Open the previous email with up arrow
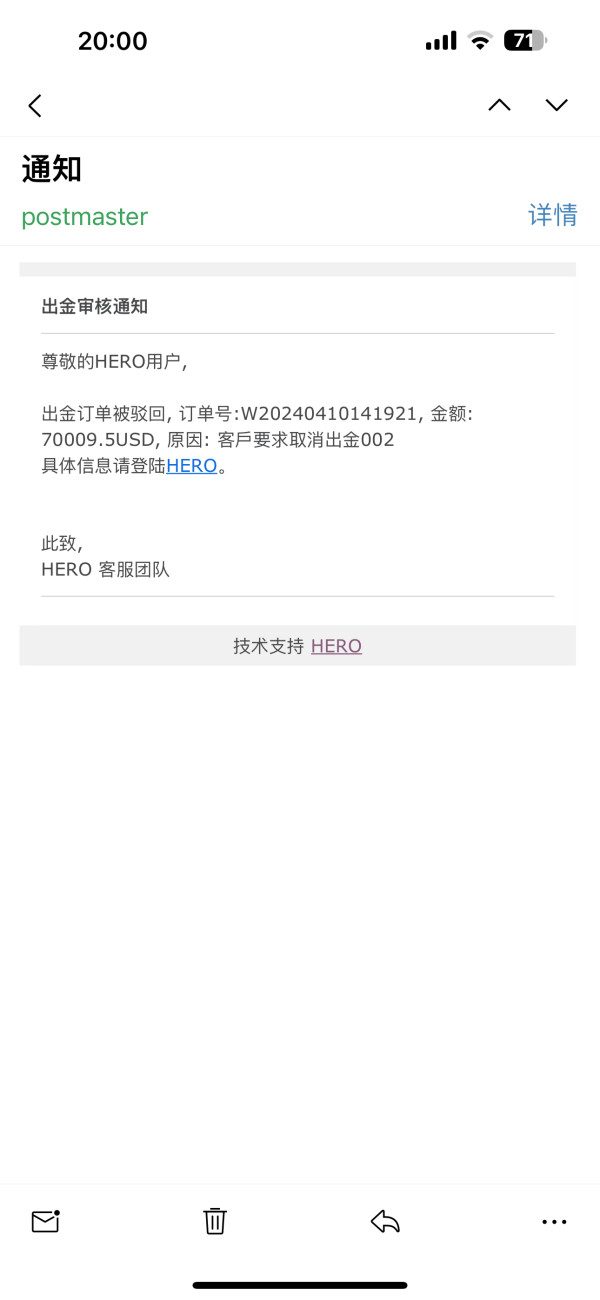This screenshot has width=600, height=1300. [499, 105]
